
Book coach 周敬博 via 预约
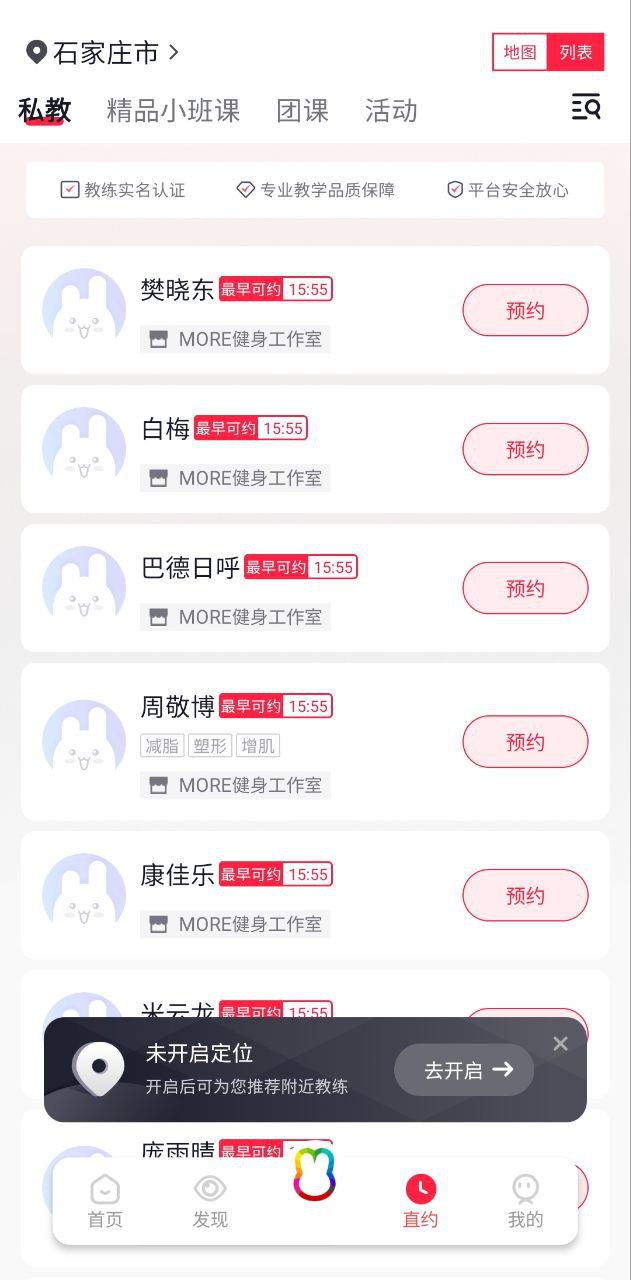[x=525, y=742]
